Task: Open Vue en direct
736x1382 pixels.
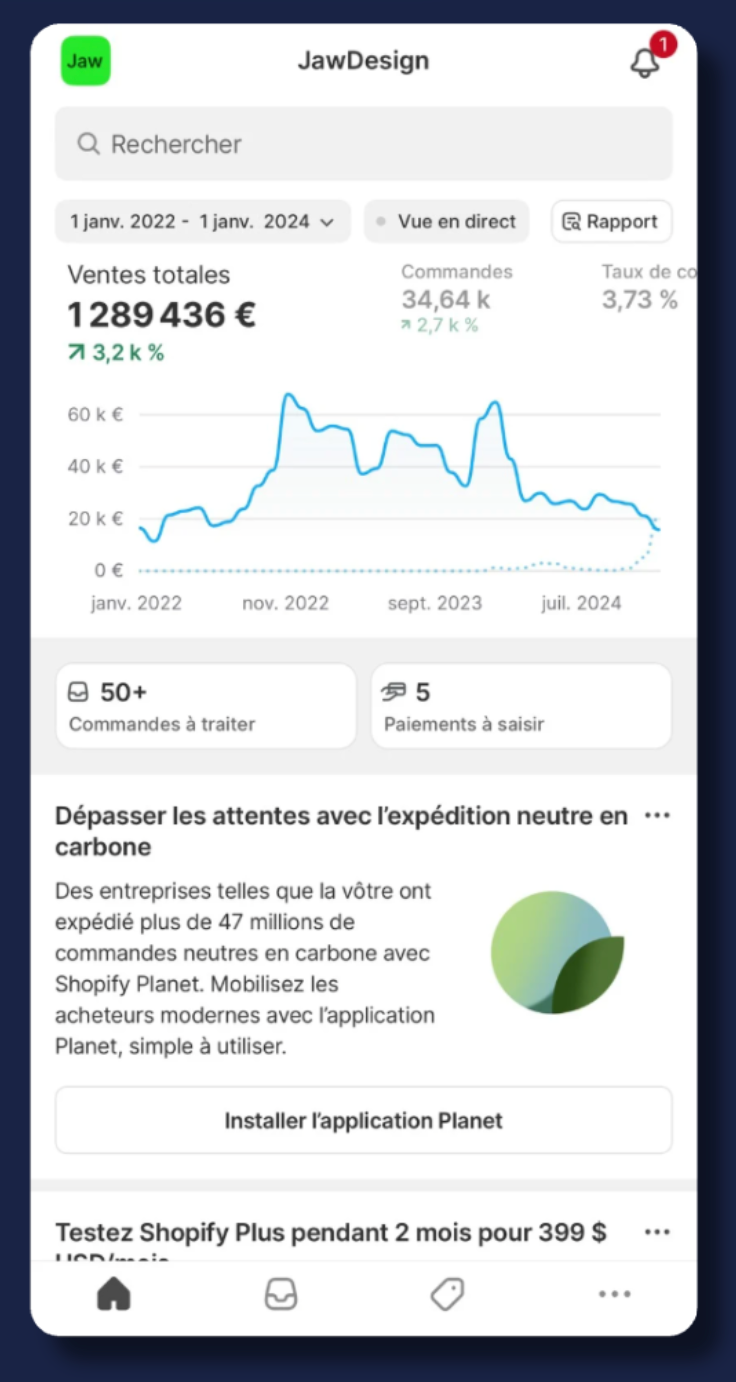Action: click(x=445, y=222)
